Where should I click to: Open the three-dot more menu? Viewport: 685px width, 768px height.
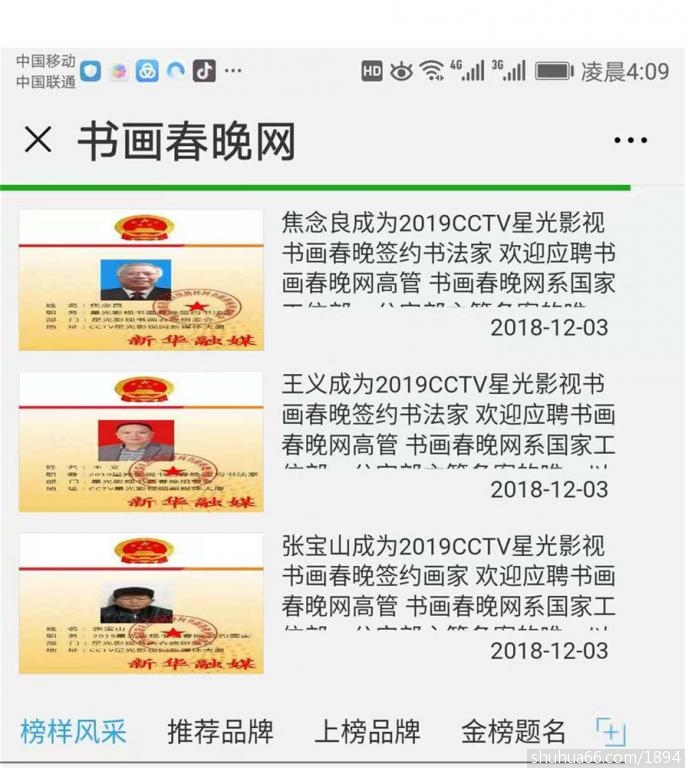coord(630,141)
